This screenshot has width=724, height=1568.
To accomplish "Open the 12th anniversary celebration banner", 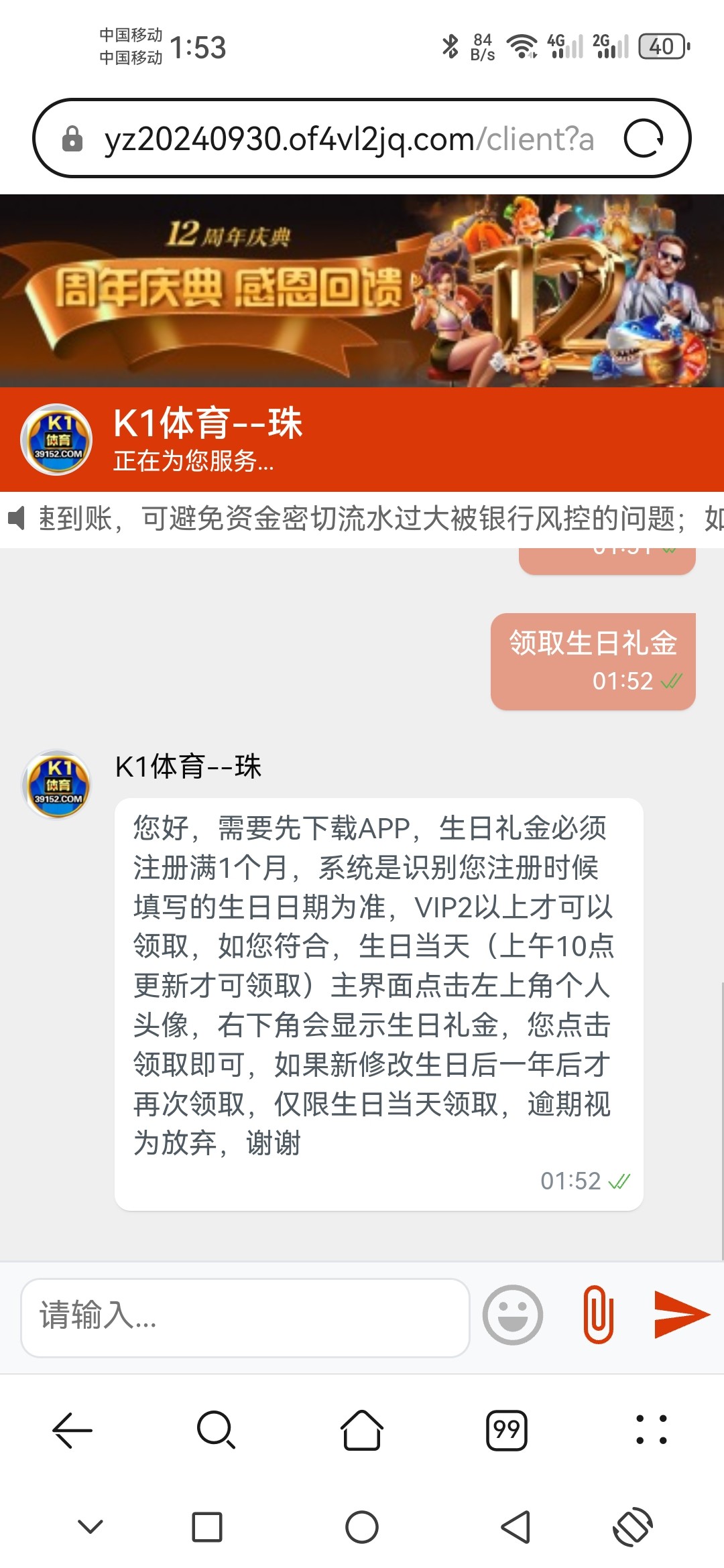I will [362, 291].
